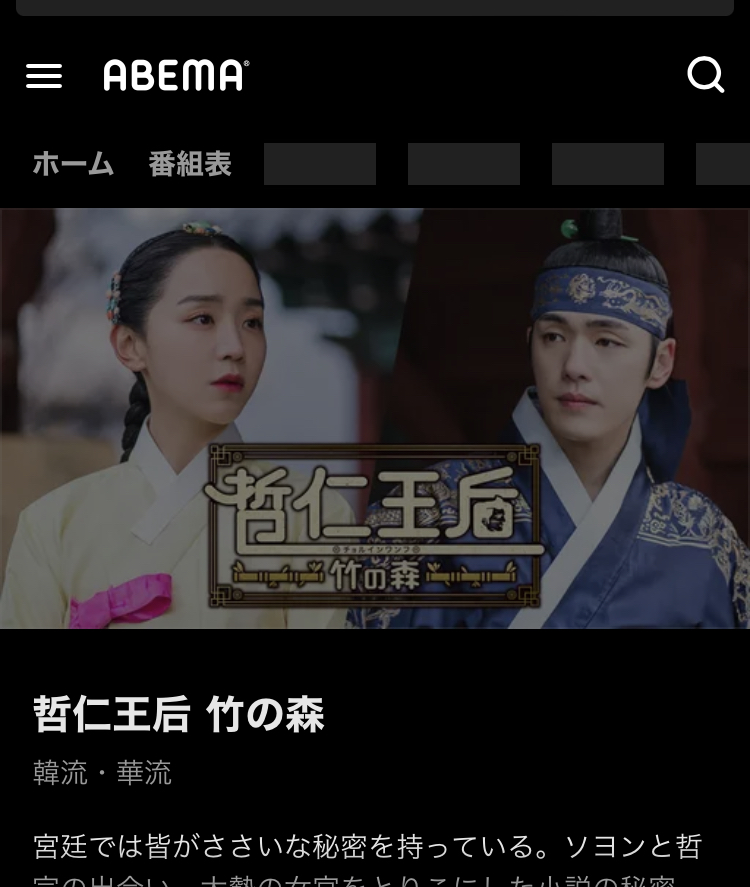Image resolution: width=750 pixels, height=887 pixels.
Task: Open the hamburger menu
Action: (44, 76)
